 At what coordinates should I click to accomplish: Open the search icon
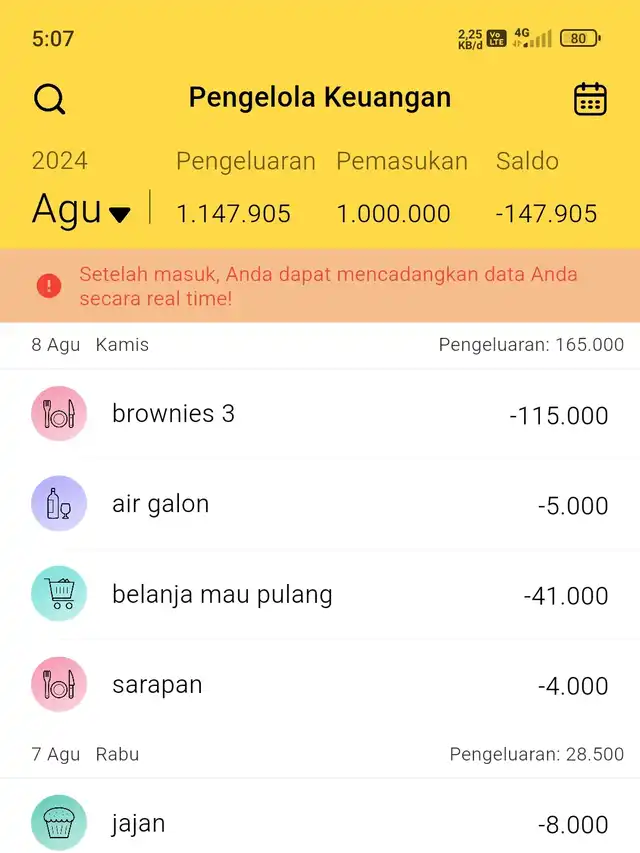[x=49, y=98]
